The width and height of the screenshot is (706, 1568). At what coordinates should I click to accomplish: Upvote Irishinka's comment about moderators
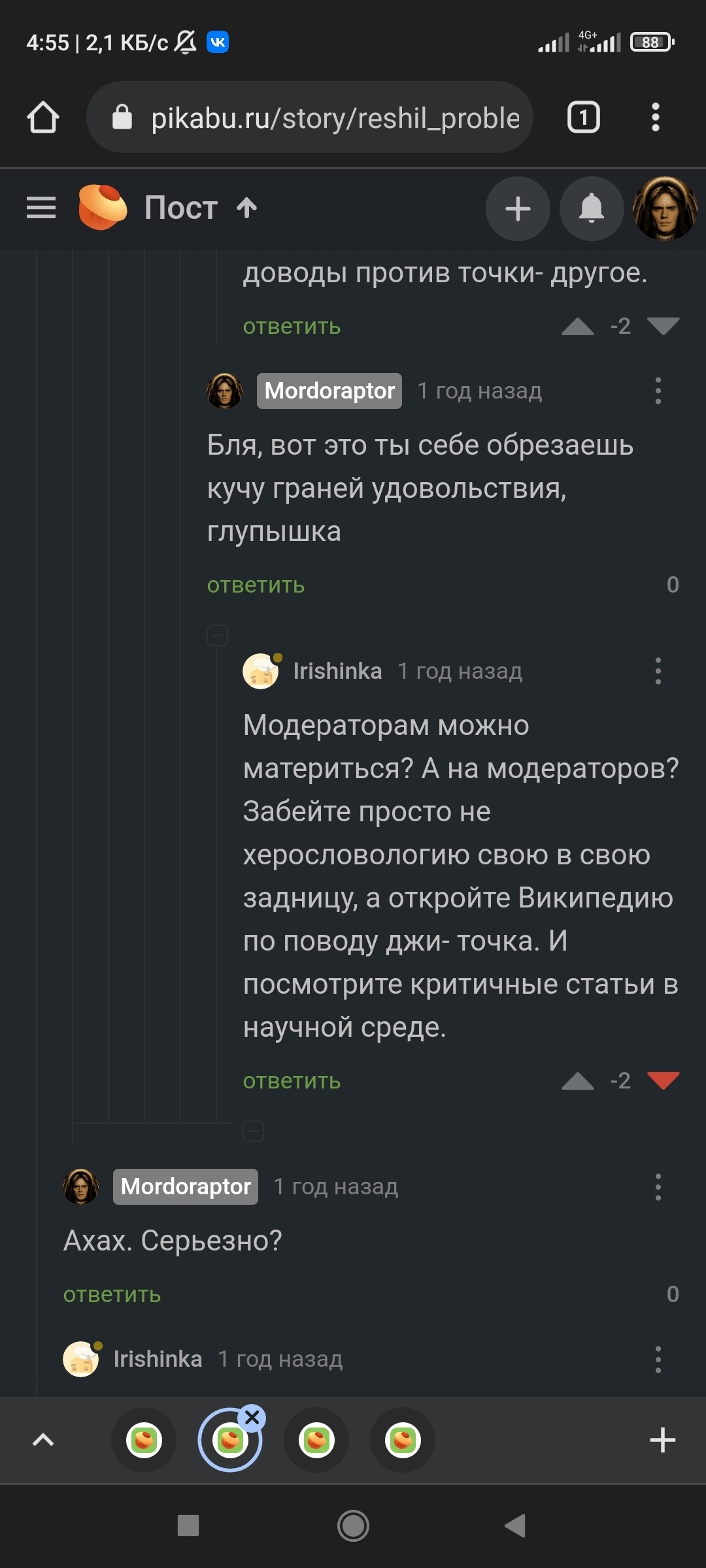click(578, 1081)
